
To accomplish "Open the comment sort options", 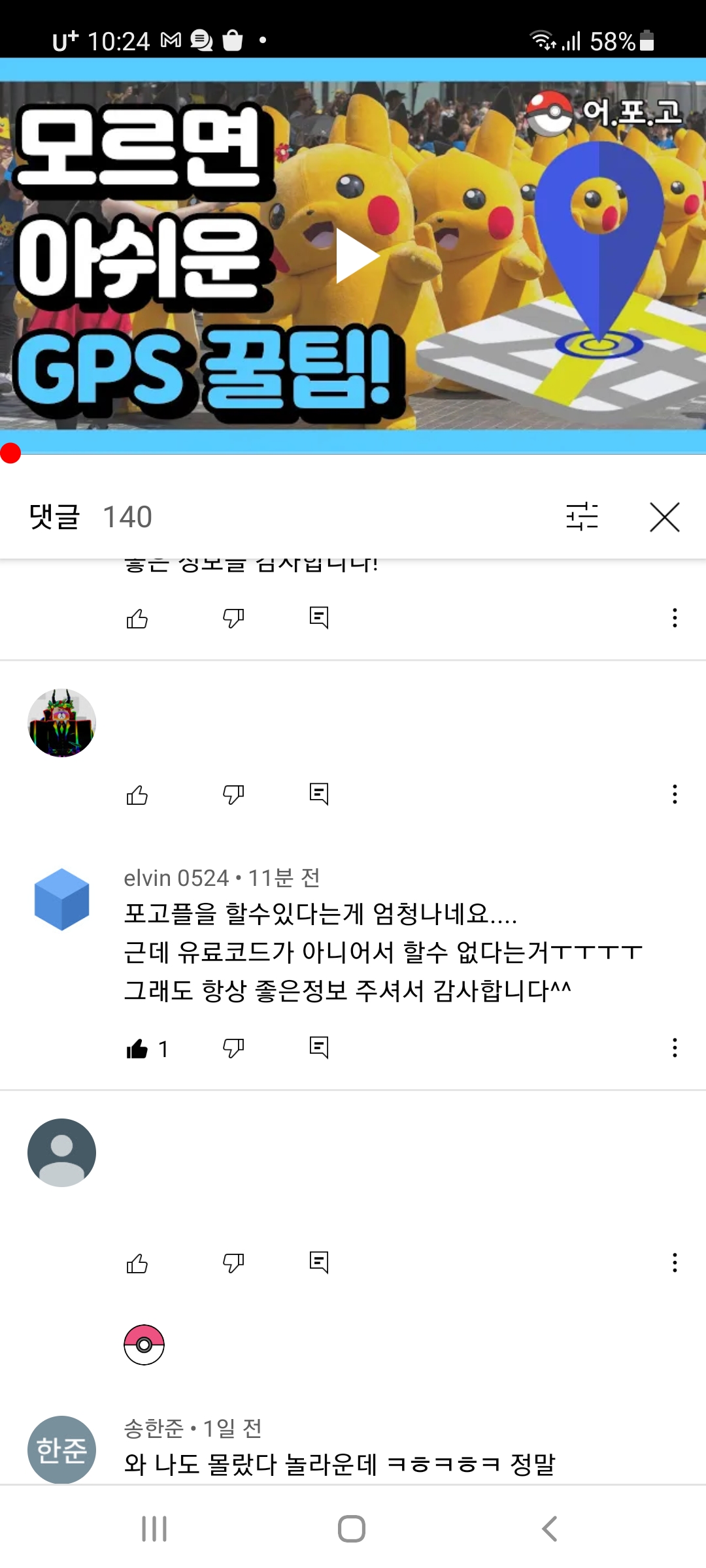I will pyautogui.click(x=582, y=517).
